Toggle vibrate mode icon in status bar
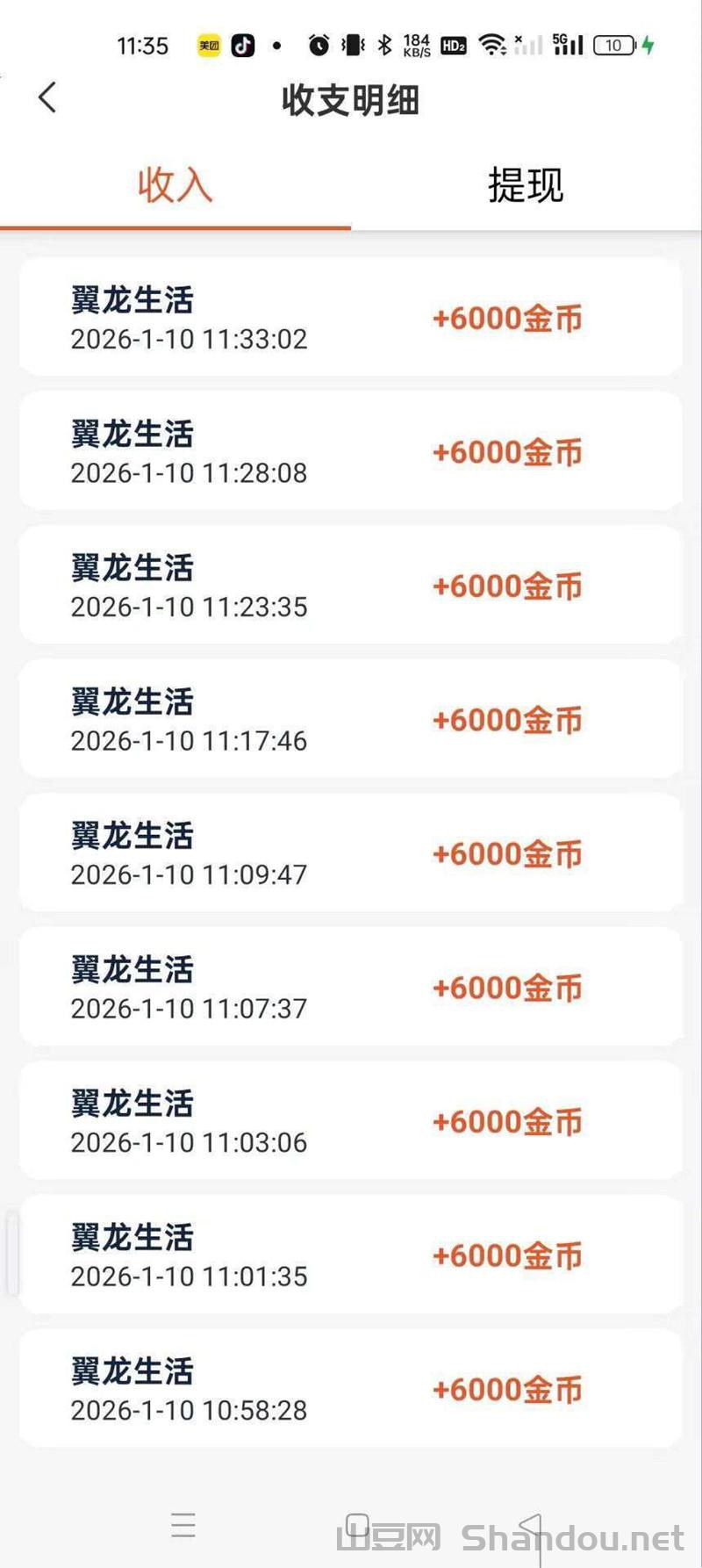Screen dimensions: 702x1568 click(x=351, y=44)
